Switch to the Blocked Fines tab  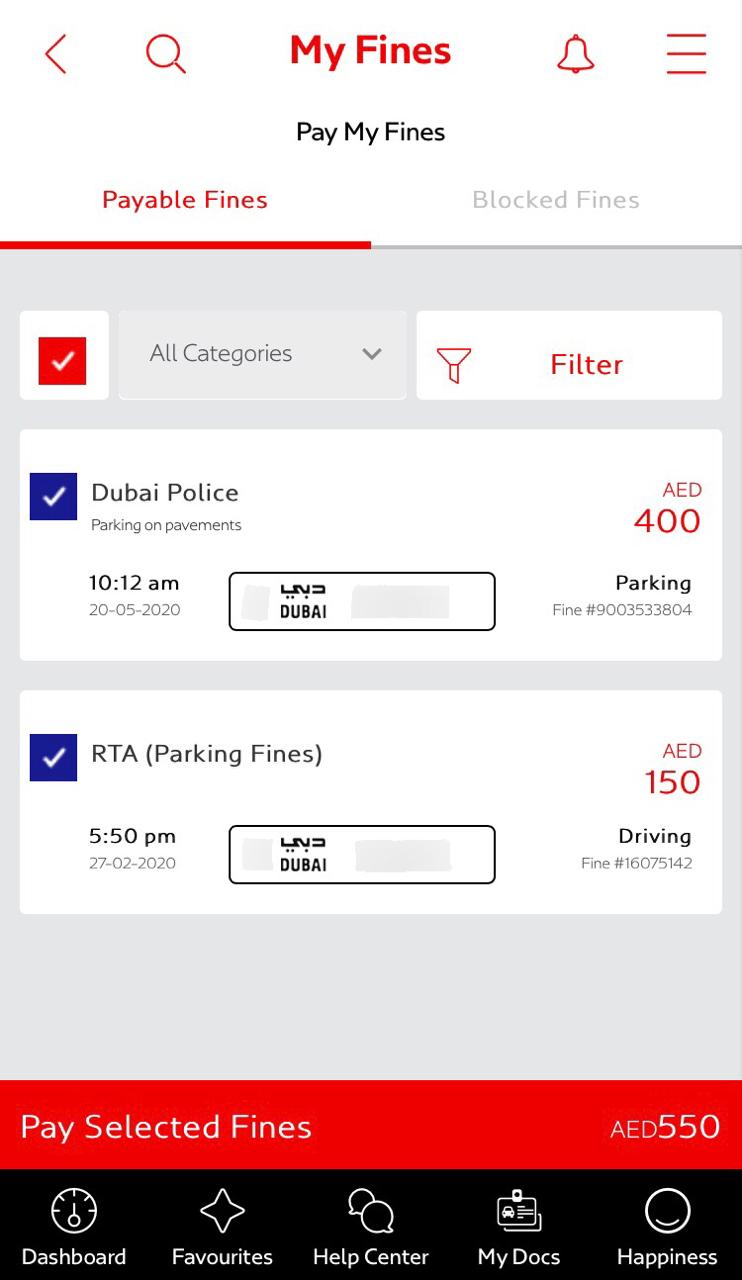[555, 200]
